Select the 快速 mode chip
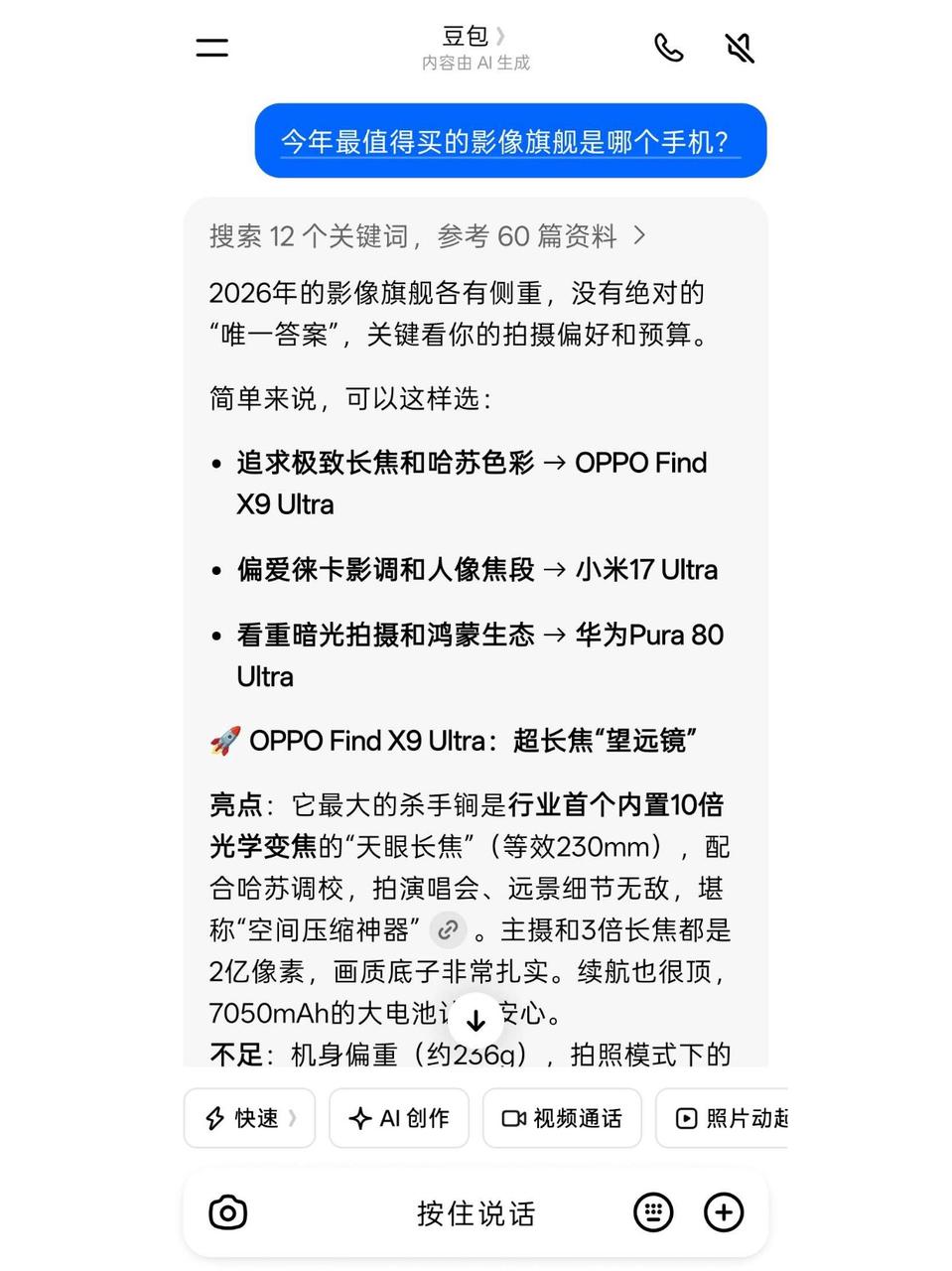Image resolution: width=952 pixels, height=1271 pixels. coord(249,1118)
